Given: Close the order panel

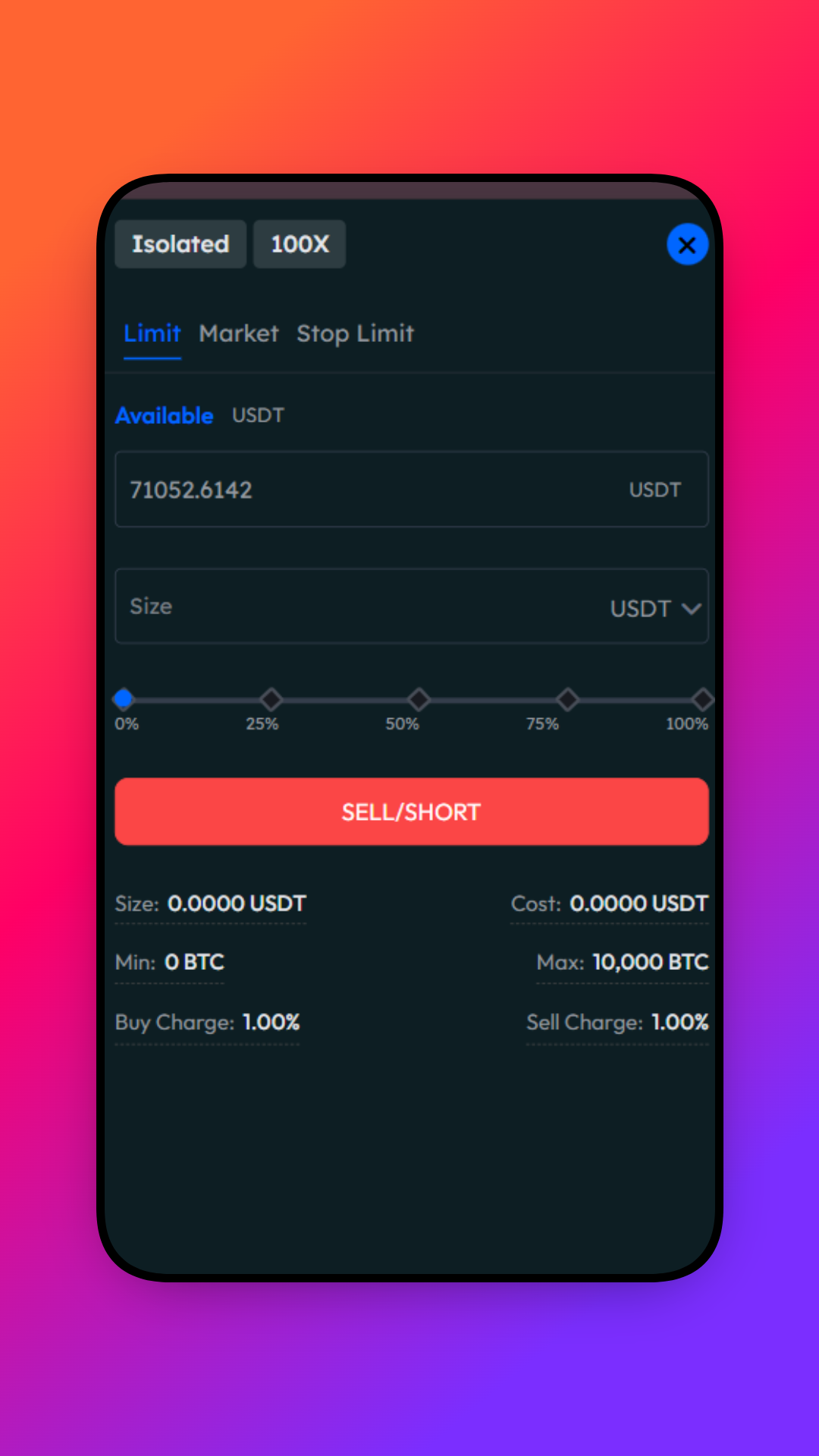Looking at the screenshot, I should click(x=687, y=245).
